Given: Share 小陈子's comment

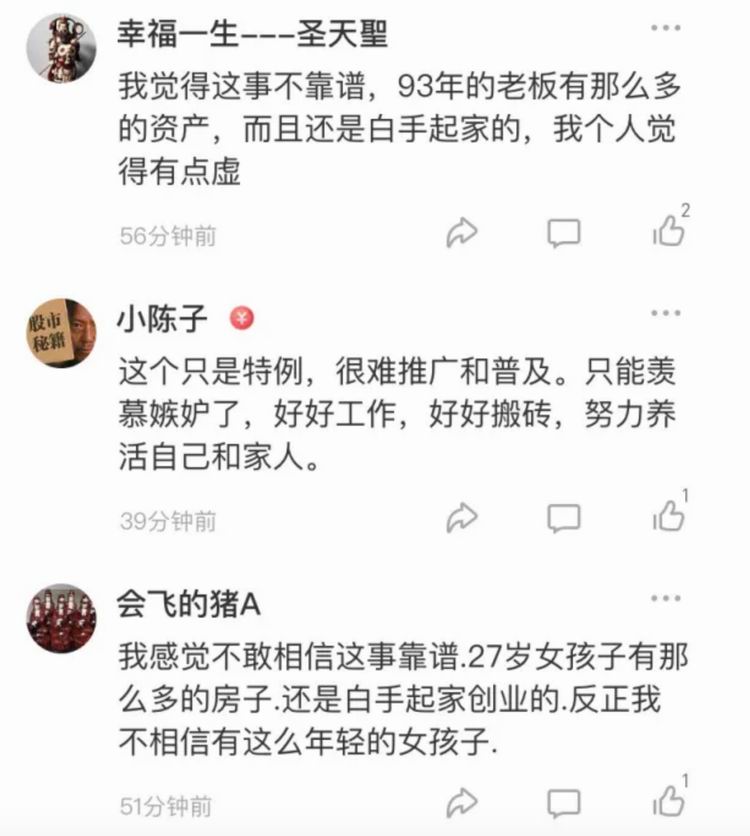Looking at the screenshot, I should pos(461,517).
